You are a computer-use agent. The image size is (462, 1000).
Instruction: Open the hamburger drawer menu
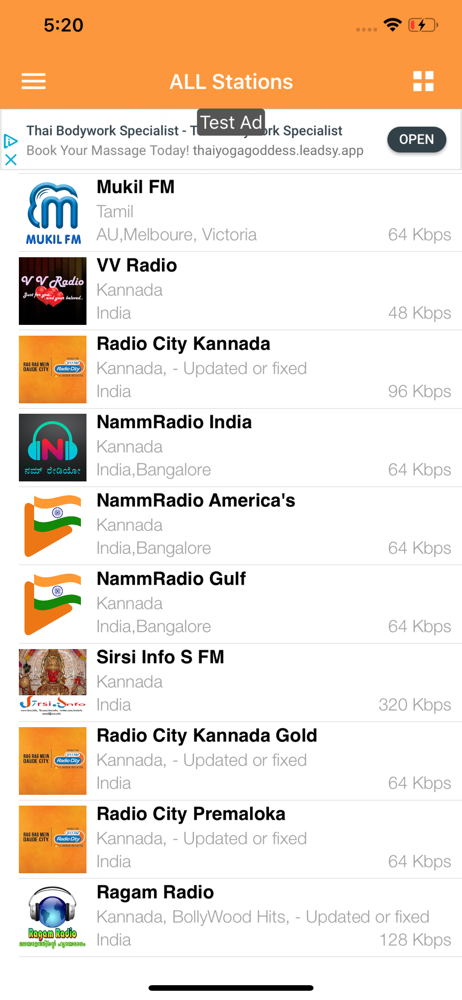click(x=33, y=82)
